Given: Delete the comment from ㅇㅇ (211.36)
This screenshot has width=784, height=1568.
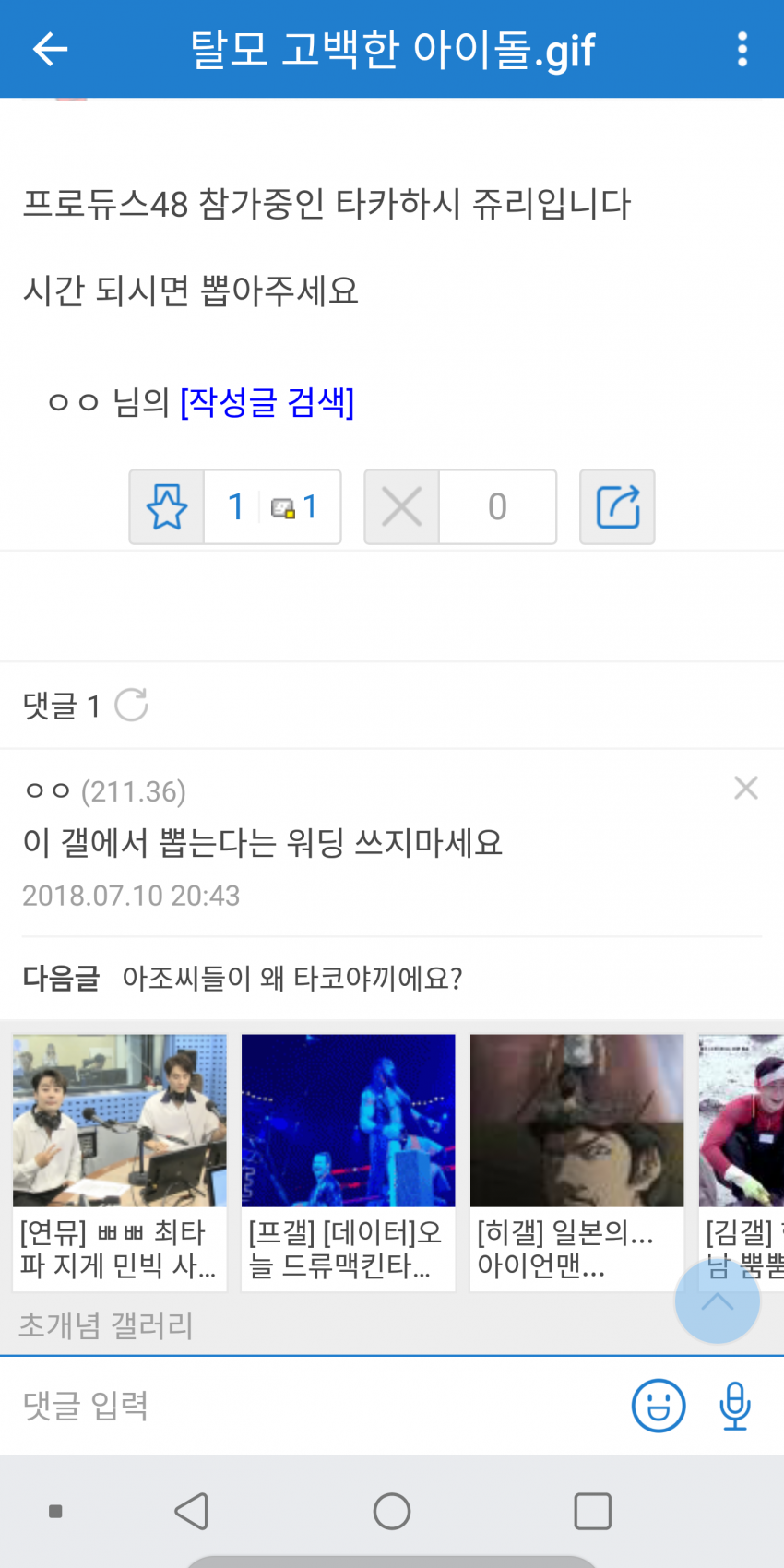Looking at the screenshot, I should (745, 788).
